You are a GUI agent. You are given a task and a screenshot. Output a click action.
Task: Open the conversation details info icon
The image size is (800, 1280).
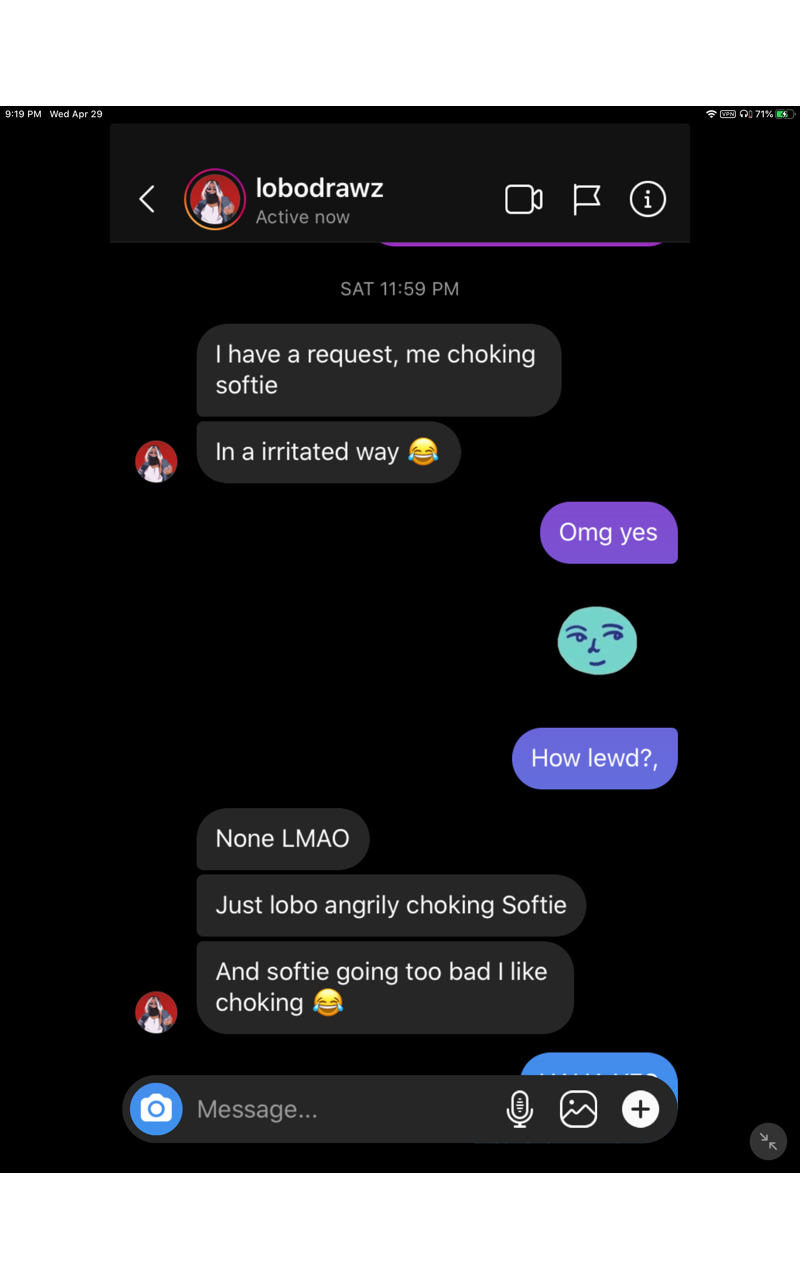click(647, 199)
